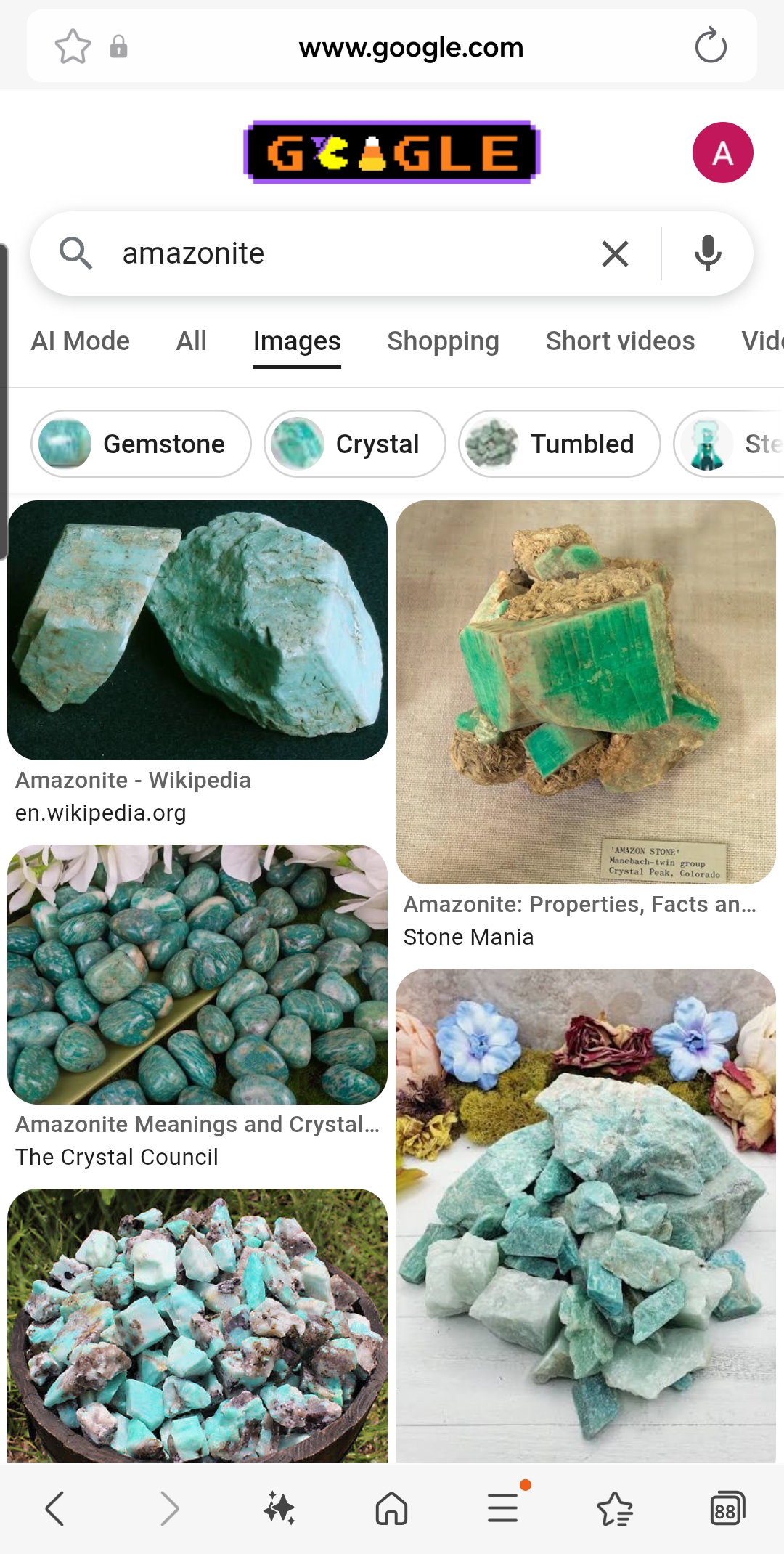Switch to the Shopping tab
This screenshot has height=1554, width=784.
[x=443, y=341]
